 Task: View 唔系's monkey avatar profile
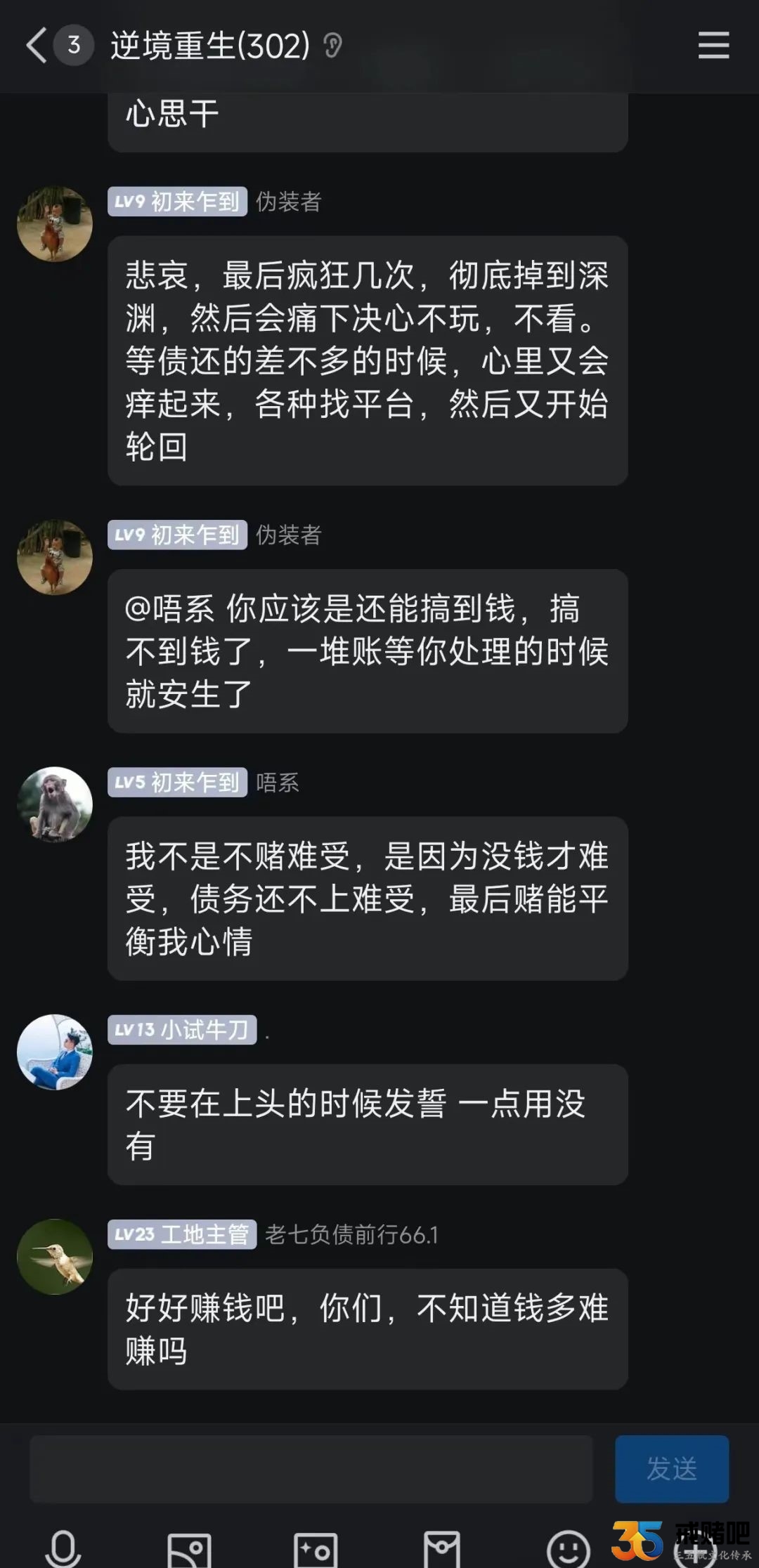[55, 804]
